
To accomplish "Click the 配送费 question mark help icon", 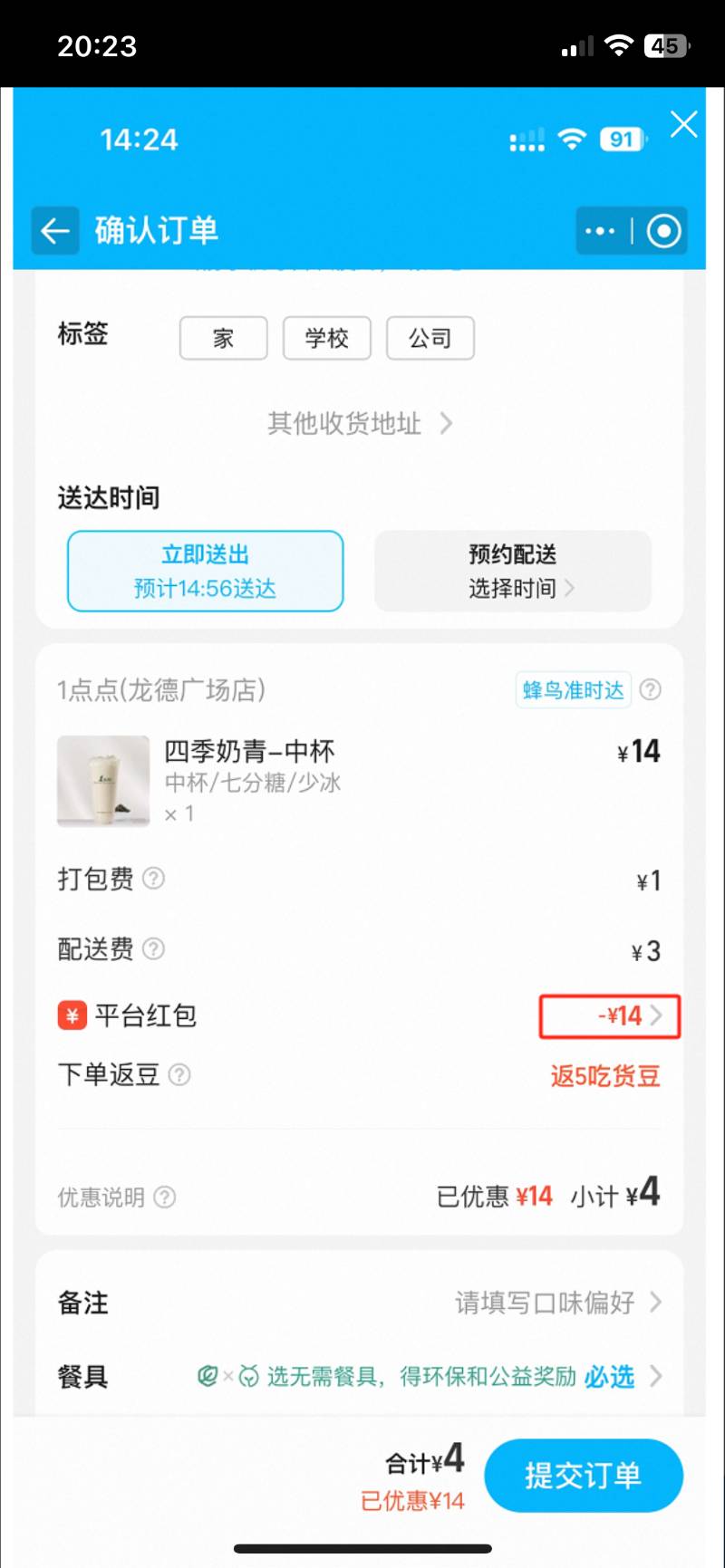I will click(x=154, y=949).
